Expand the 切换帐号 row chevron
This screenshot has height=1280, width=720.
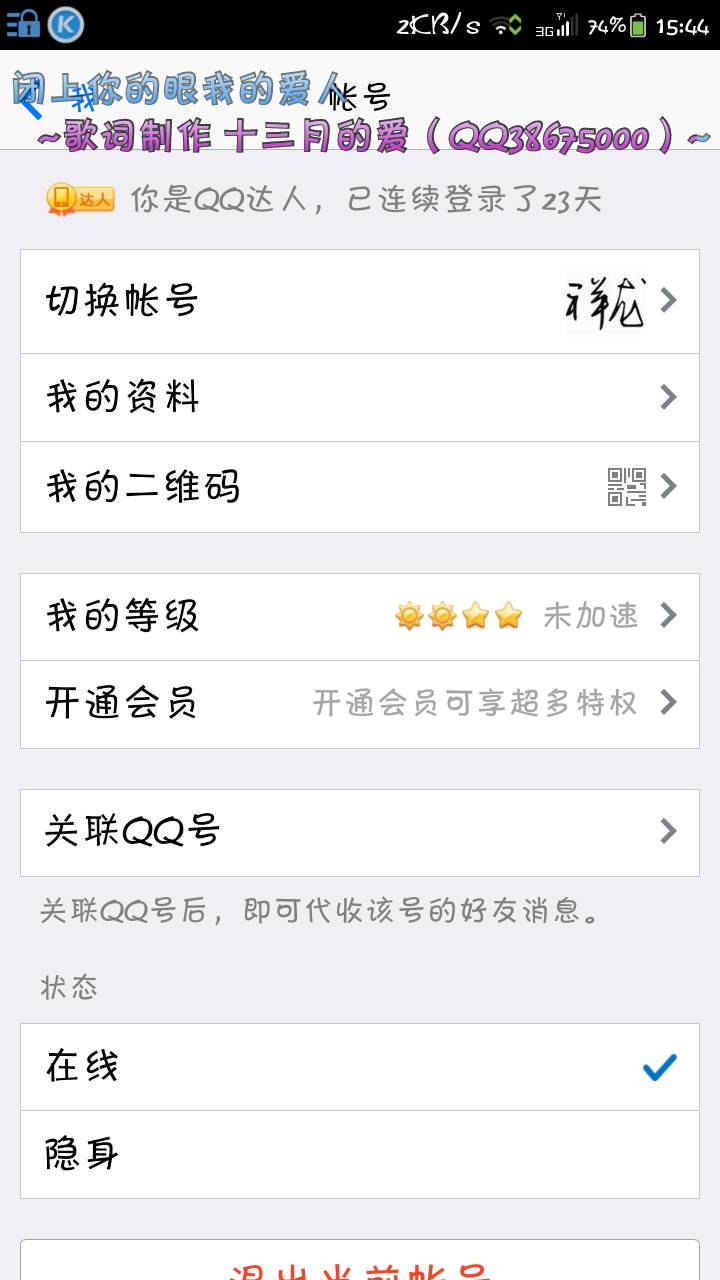point(668,301)
